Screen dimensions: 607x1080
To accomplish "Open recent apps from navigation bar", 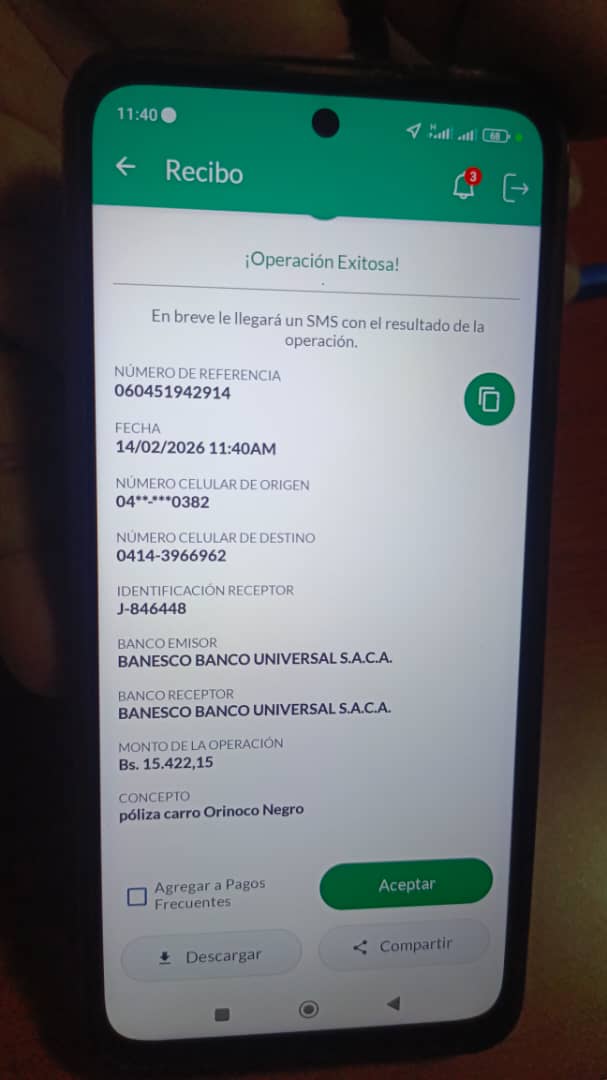I will [x=222, y=1014].
